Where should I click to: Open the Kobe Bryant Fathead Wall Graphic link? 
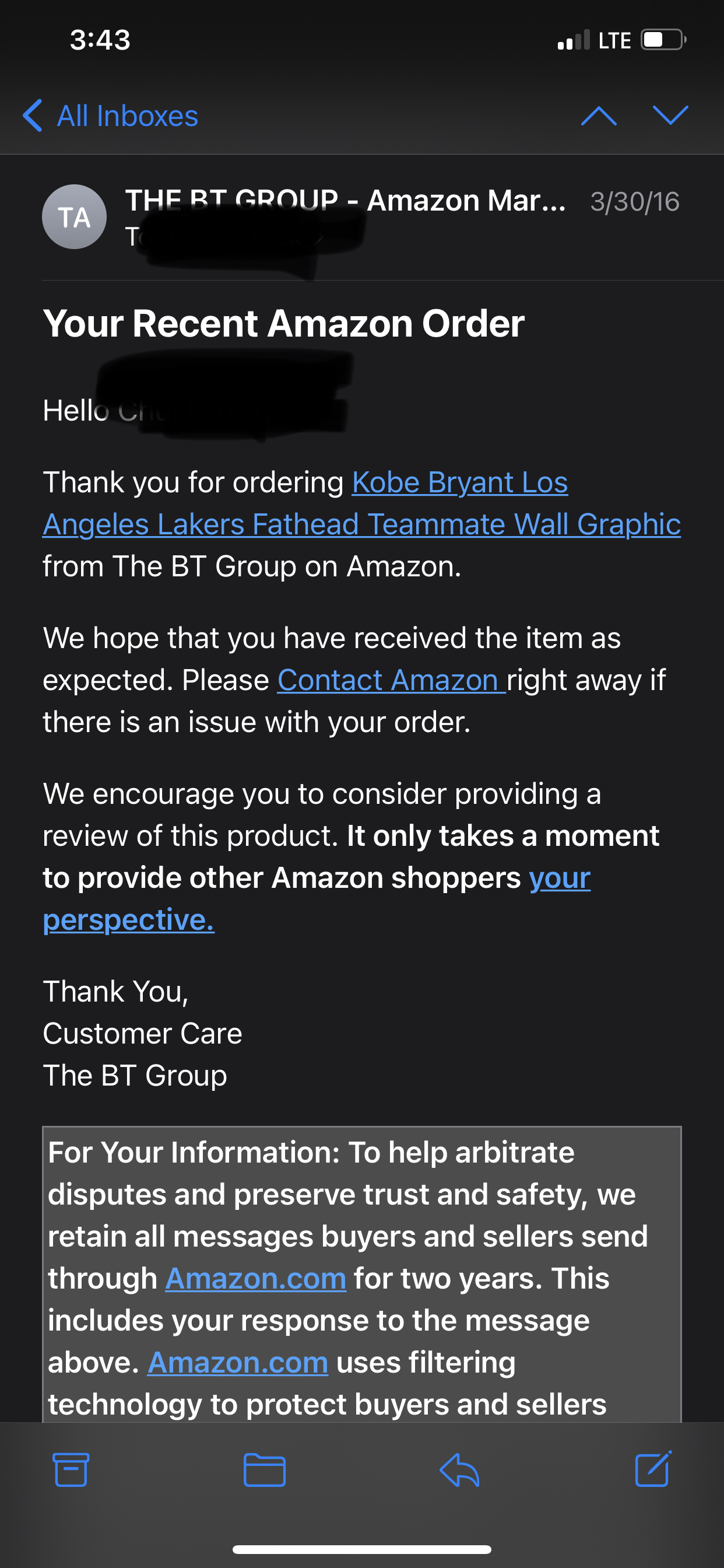point(361,523)
